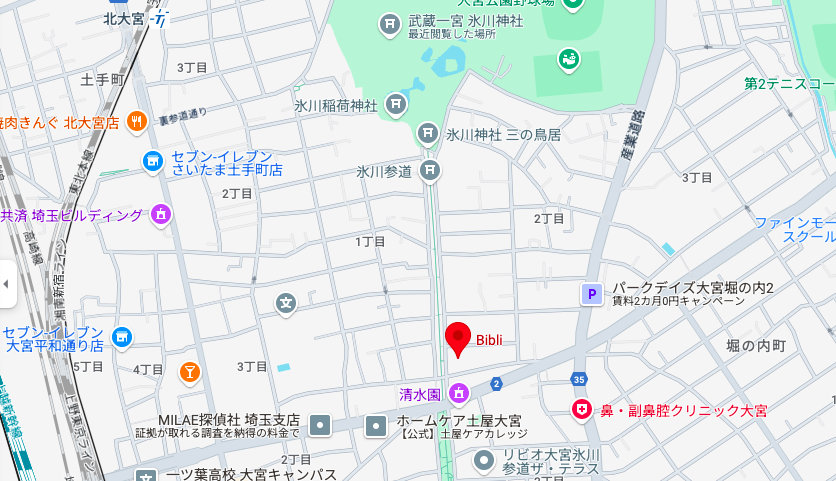The width and height of the screenshot is (836, 481).
Task: Open 武蔵一宮 氷川神社 shrine marker
Action: [x=391, y=22]
